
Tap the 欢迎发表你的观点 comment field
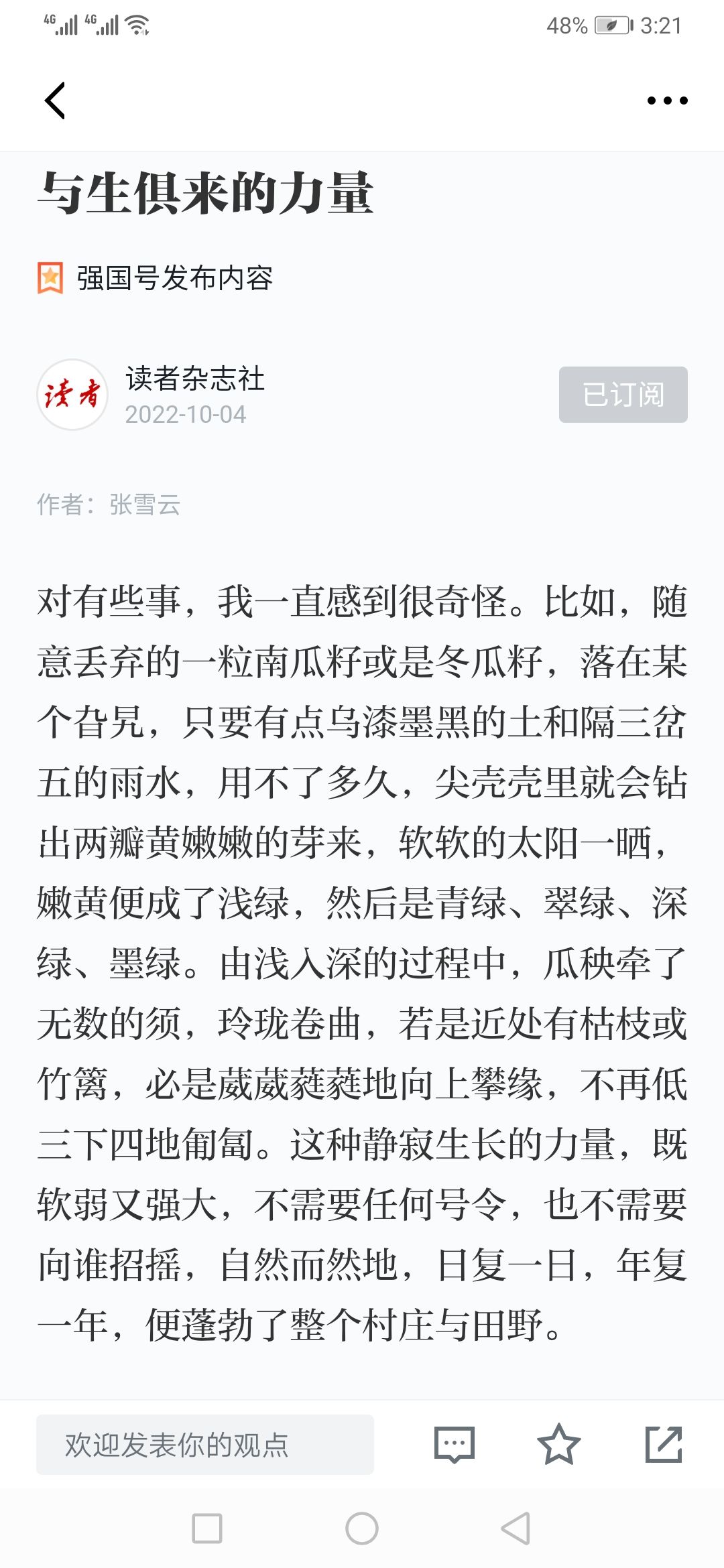click(205, 1444)
